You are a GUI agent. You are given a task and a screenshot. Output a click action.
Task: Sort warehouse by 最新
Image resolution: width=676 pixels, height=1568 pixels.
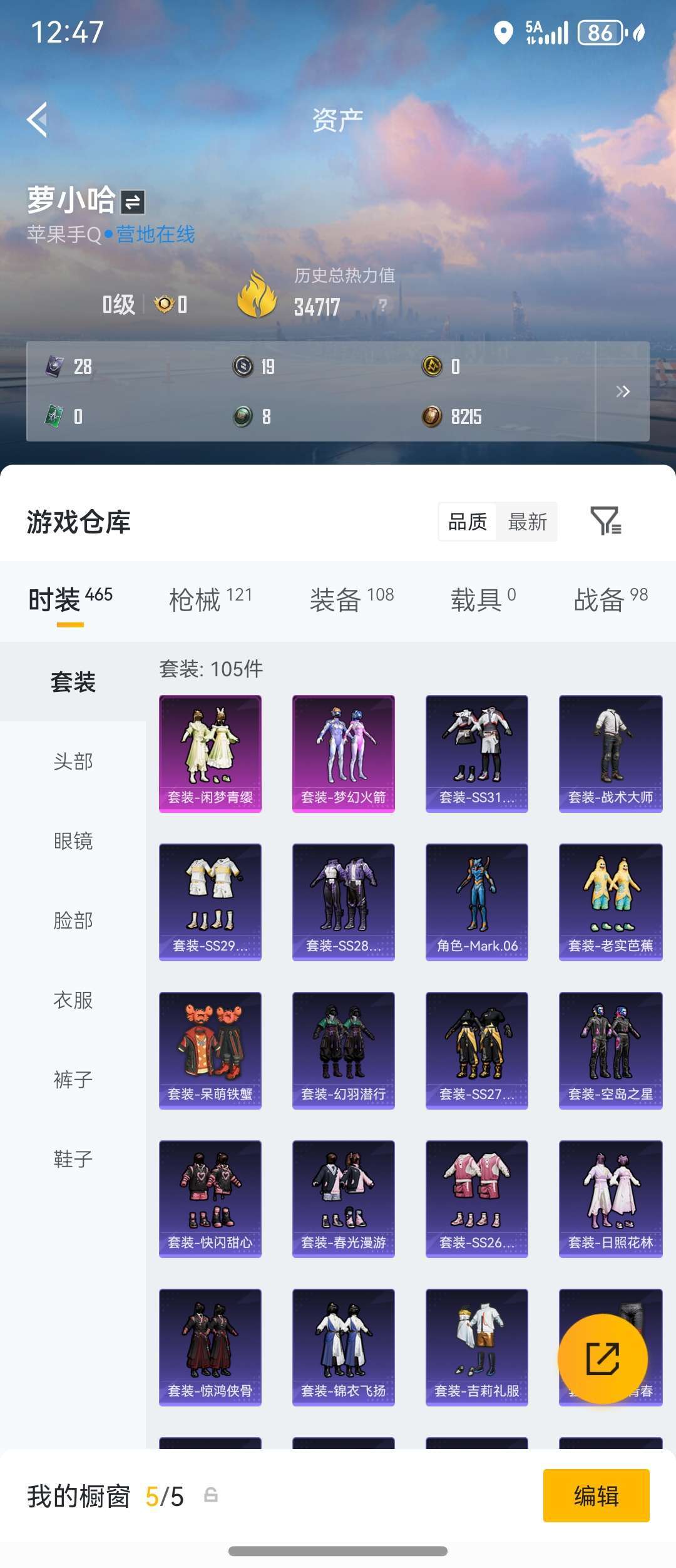pyautogui.click(x=527, y=522)
